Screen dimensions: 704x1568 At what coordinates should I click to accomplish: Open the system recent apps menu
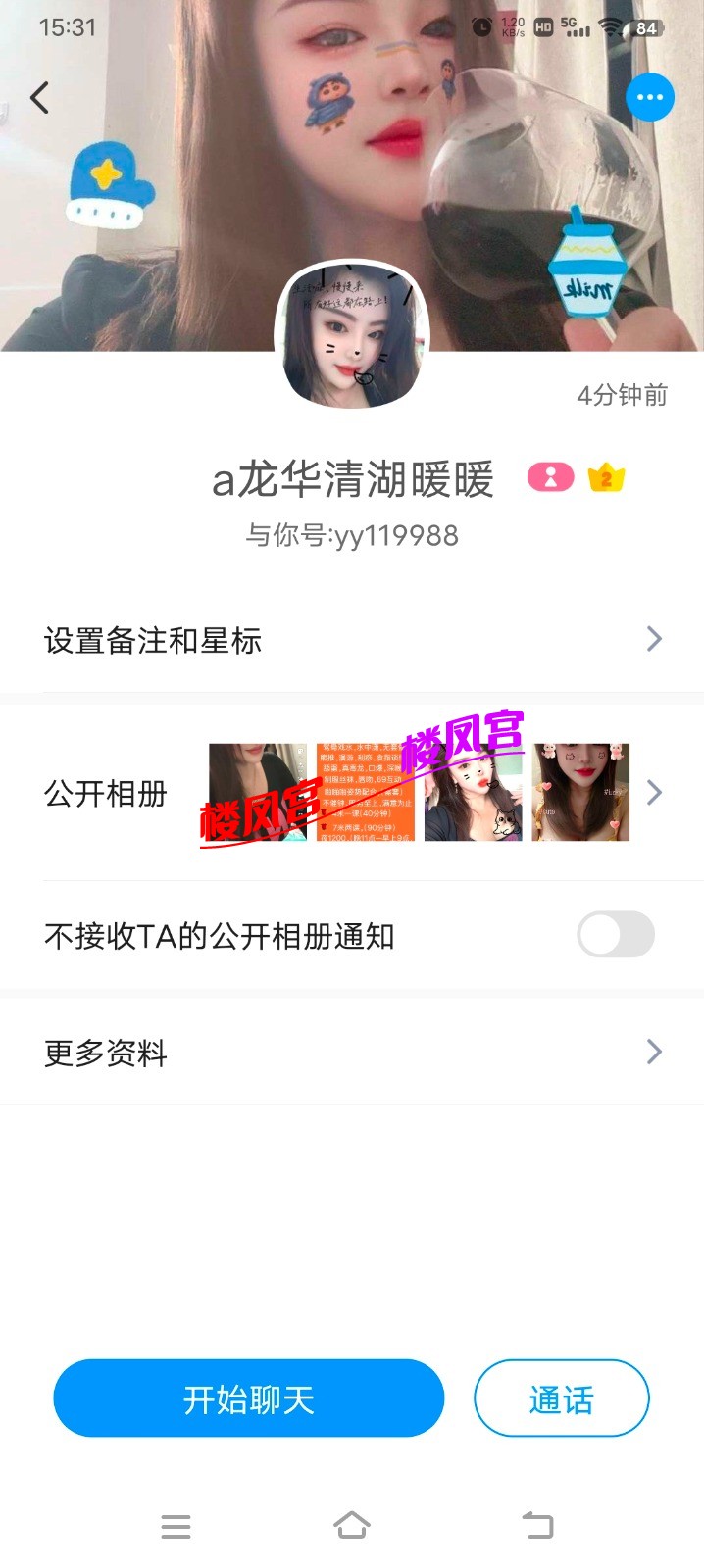[176, 1525]
